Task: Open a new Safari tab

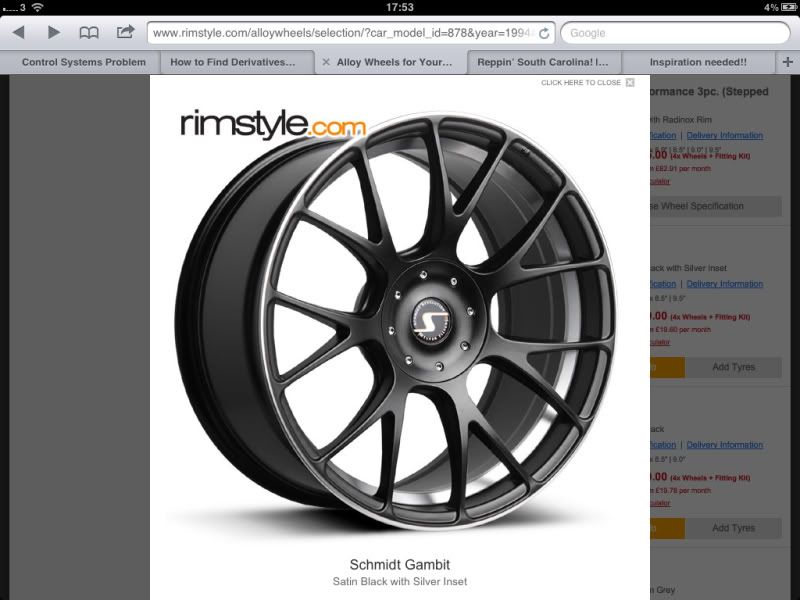Action: [x=786, y=62]
